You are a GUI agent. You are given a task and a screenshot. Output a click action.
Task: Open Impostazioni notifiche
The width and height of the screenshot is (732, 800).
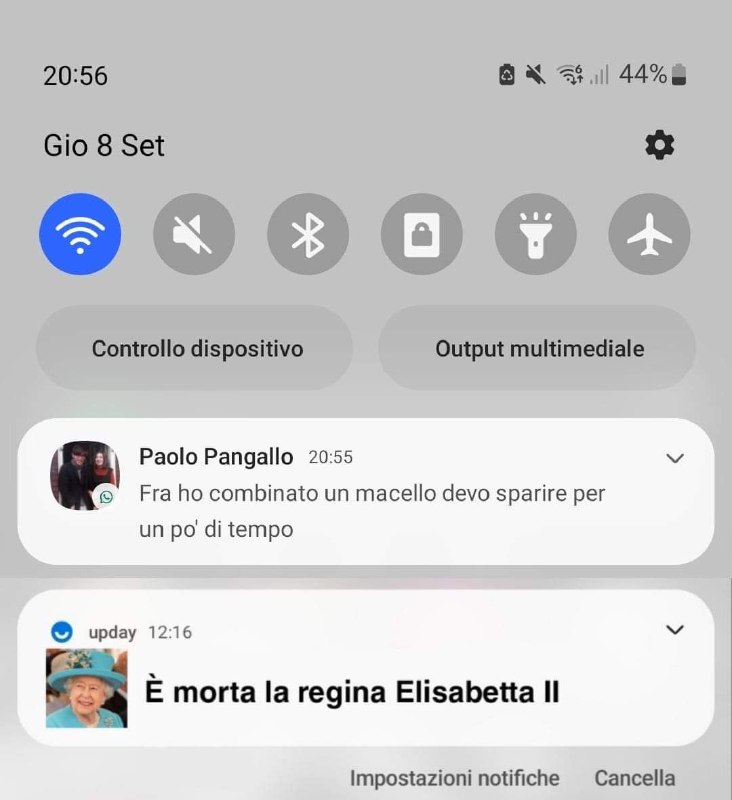pos(454,778)
